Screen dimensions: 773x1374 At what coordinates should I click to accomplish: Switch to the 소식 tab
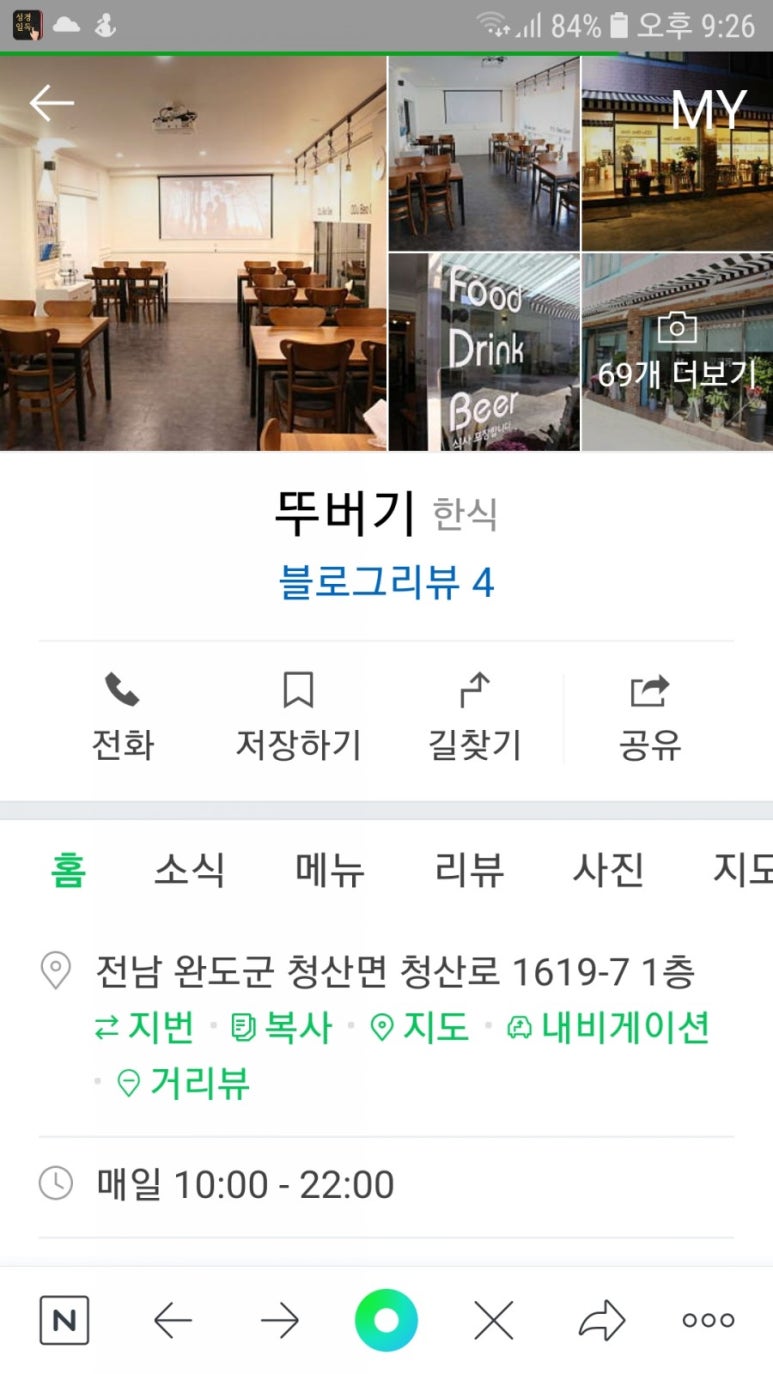point(189,870)
